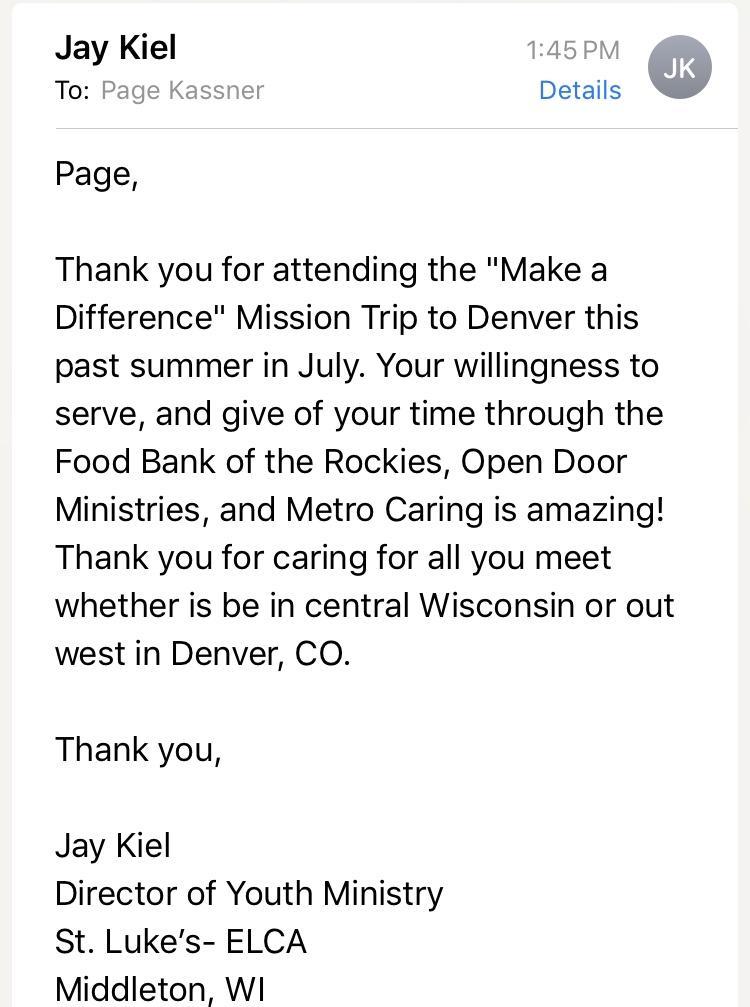Viewport: 750px width, 1007px height.
Task: Tap the JK contact avatar
Action: (x=679, y=67)
